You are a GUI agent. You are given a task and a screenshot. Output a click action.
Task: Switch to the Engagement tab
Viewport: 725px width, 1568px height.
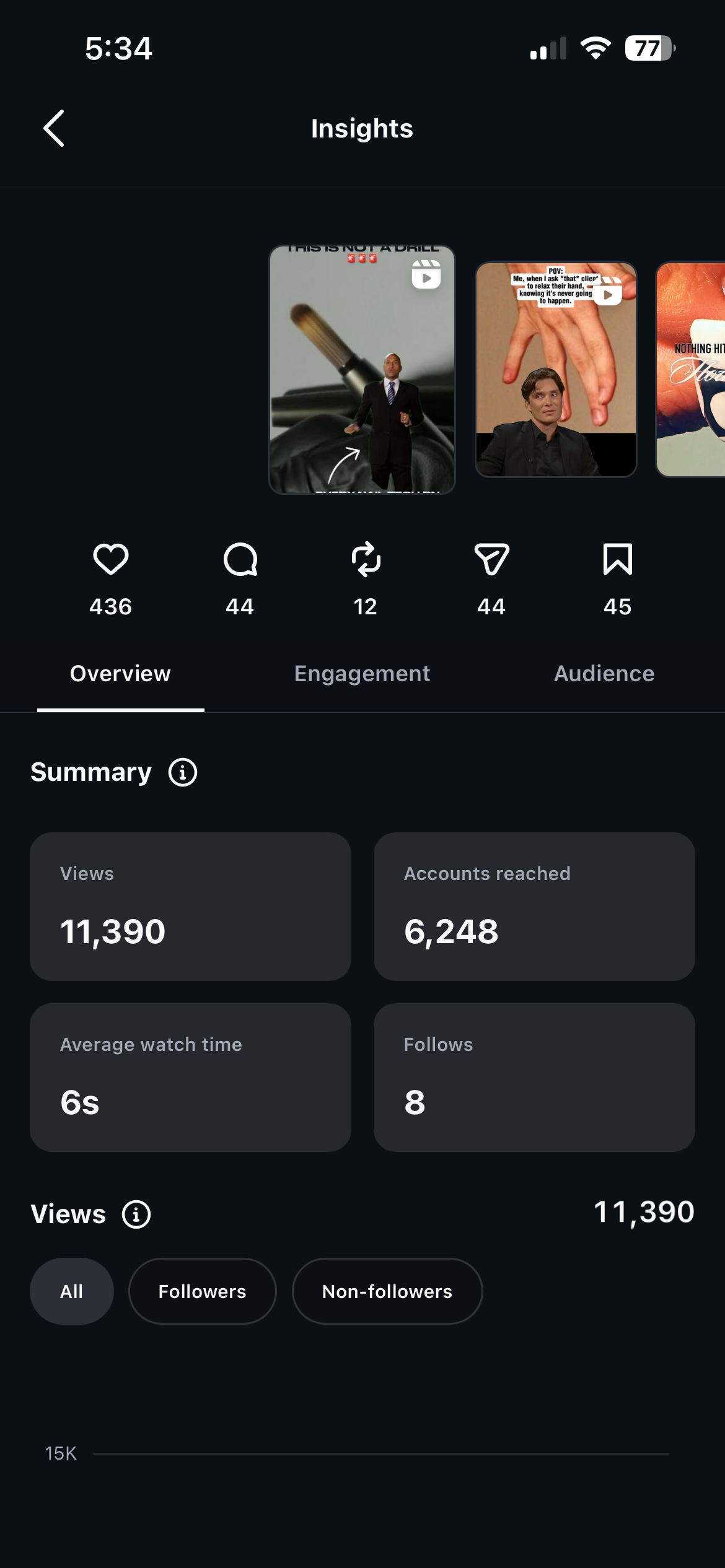point(362,673)
